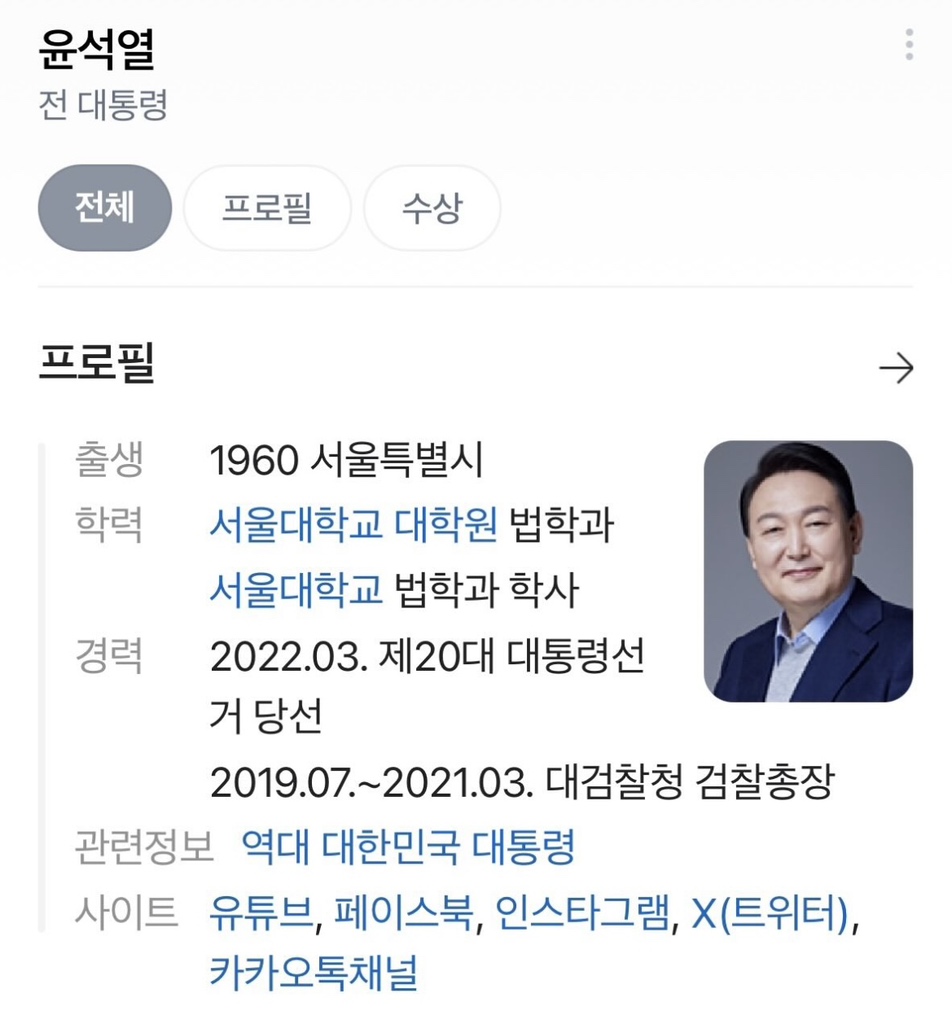Open the 서울대학교 link beside 법학과 학사
The height and width of the screenshot is (1024, 952).
[x=296, y=590]
